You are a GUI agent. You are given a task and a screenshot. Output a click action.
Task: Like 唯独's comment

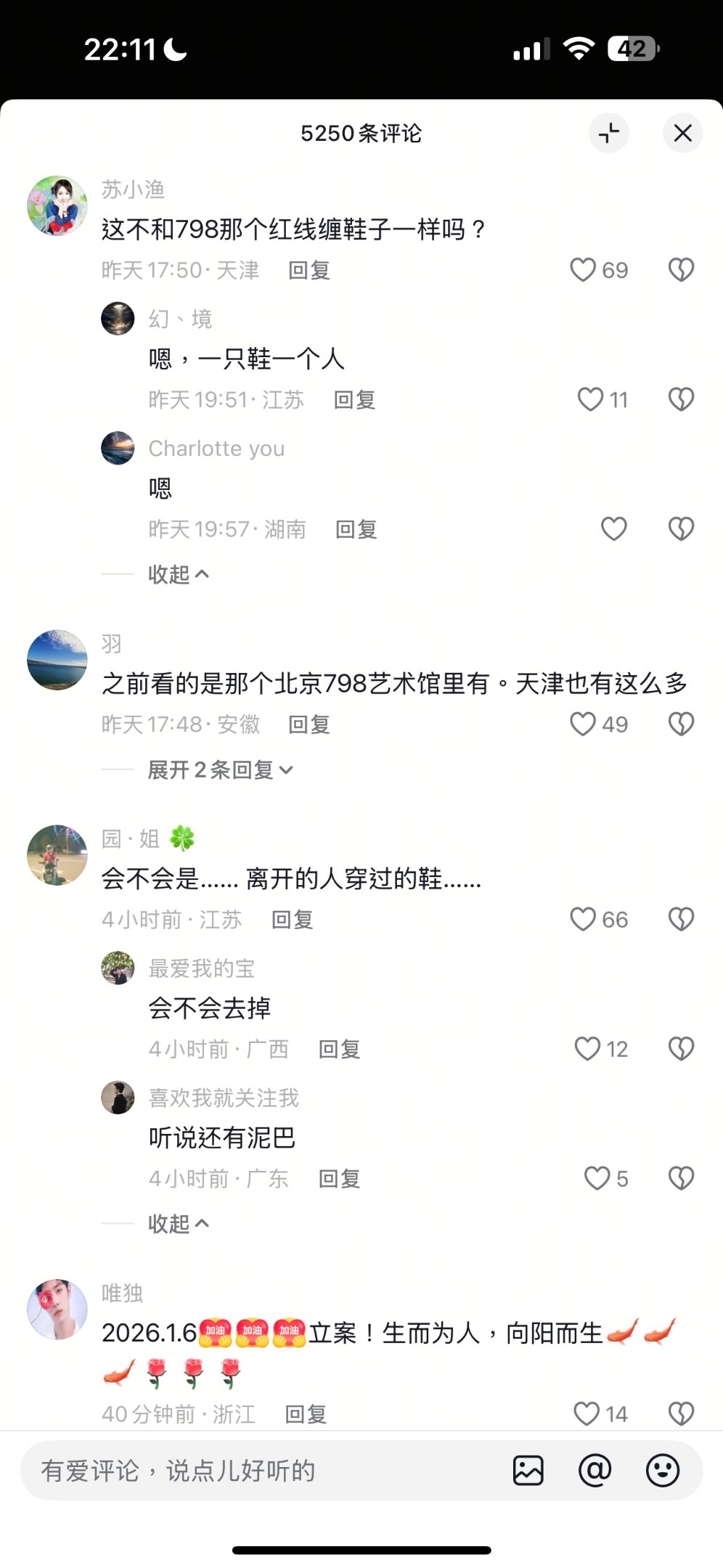click(587, 1413)
